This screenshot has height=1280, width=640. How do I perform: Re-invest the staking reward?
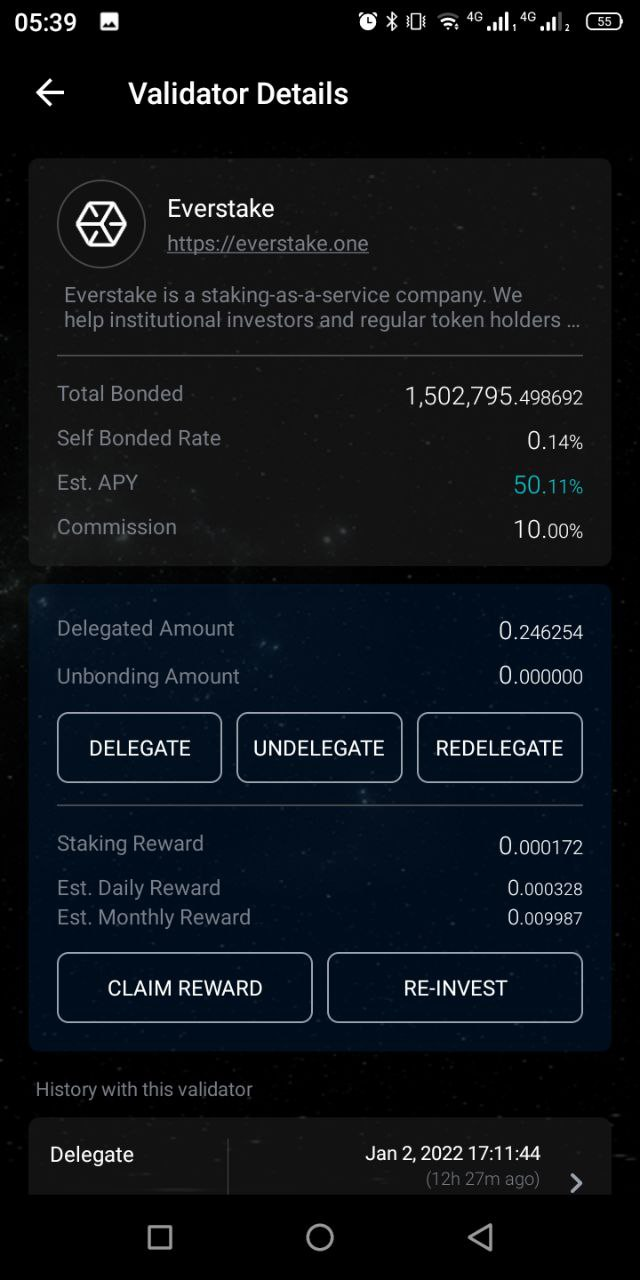pyautogui.click(x=455, y=988)
